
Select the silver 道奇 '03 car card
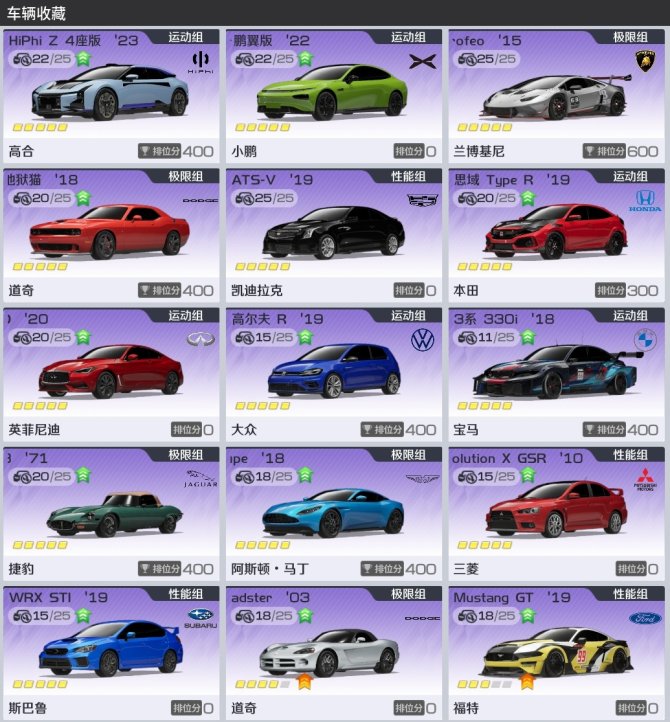click(x=334, y=651)
